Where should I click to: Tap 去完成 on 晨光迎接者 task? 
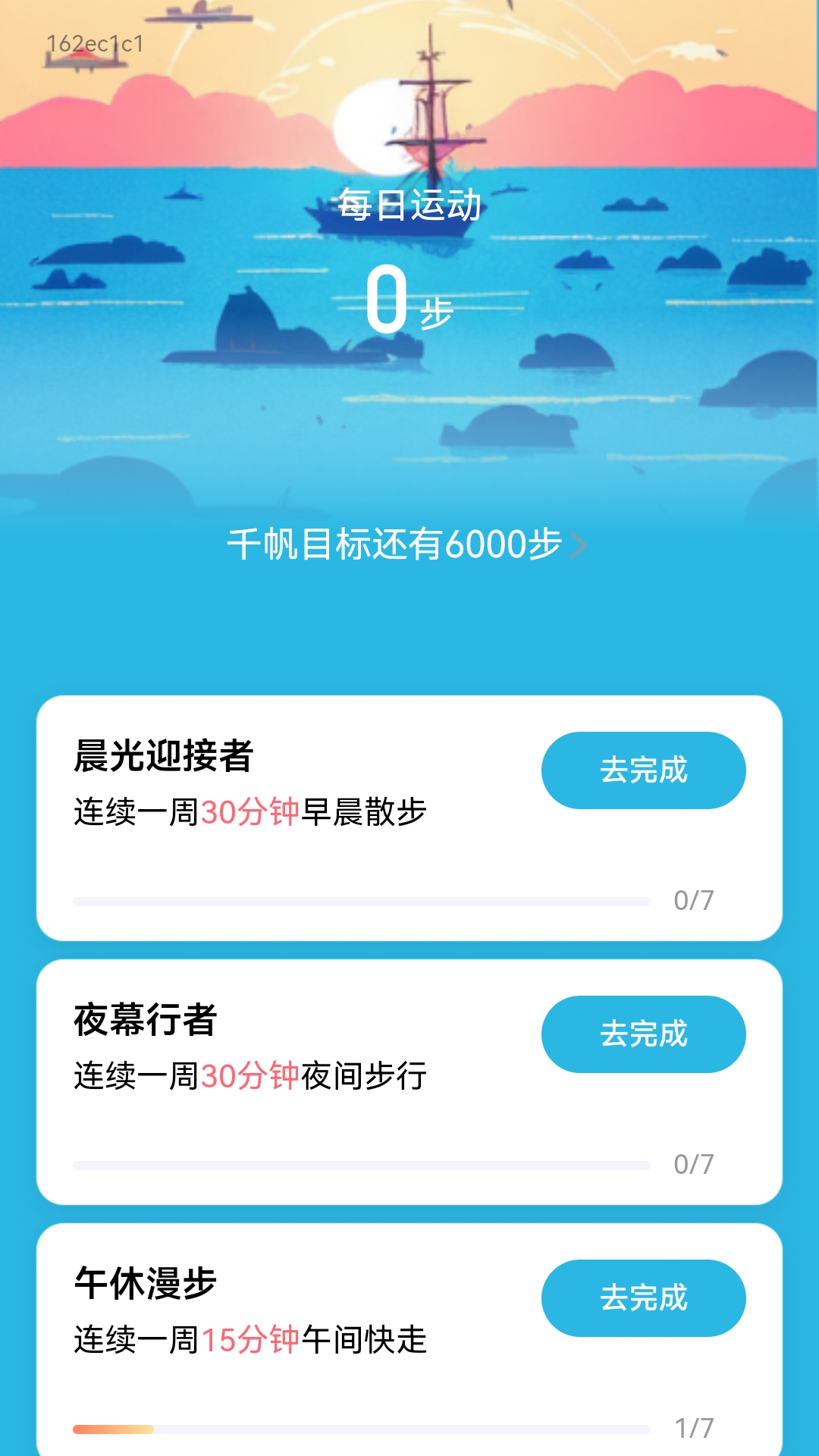pos(642,769)
